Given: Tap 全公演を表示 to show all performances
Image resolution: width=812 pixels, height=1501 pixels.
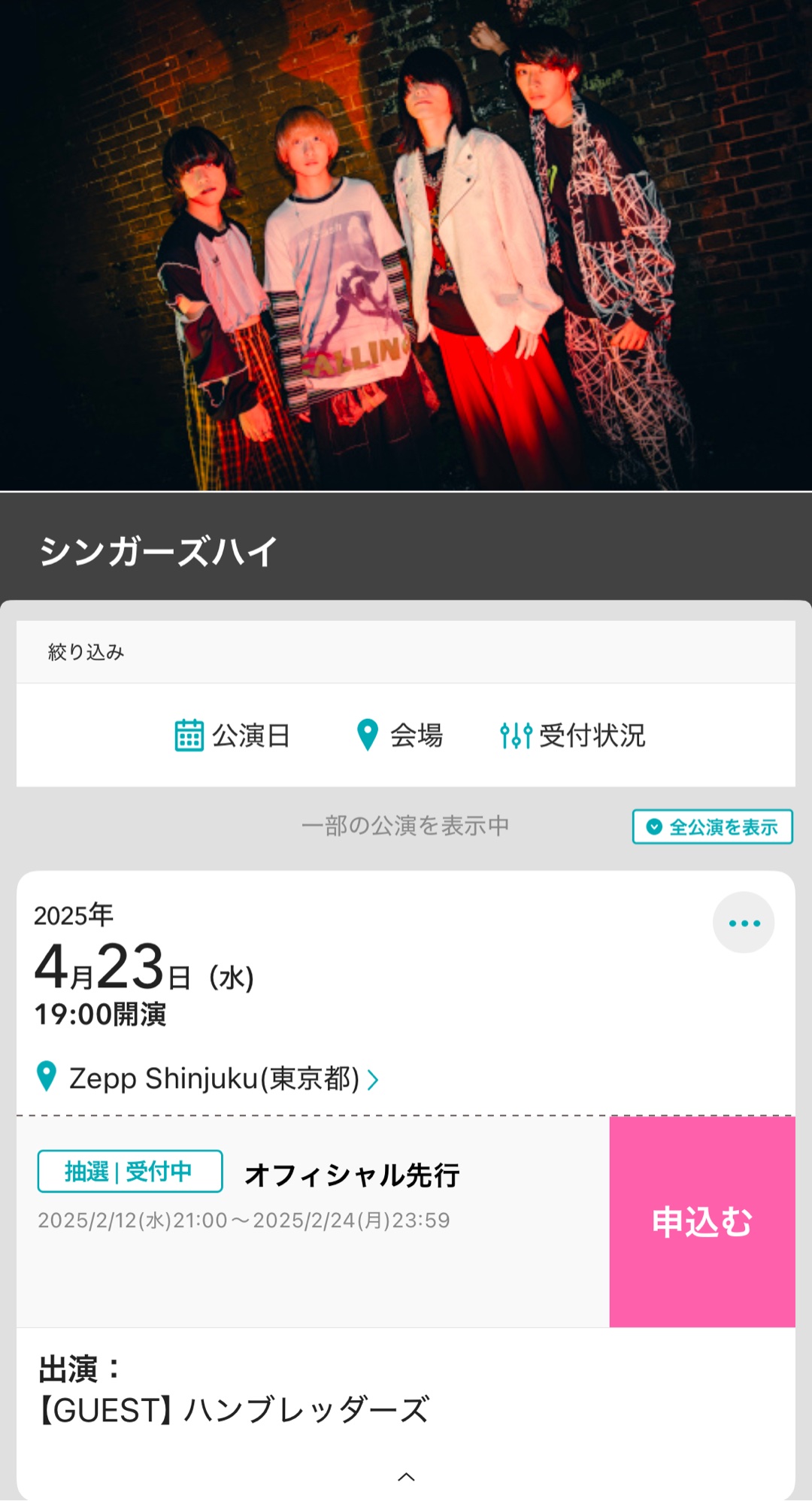Looking at the screenshot, I should [712, 827].
